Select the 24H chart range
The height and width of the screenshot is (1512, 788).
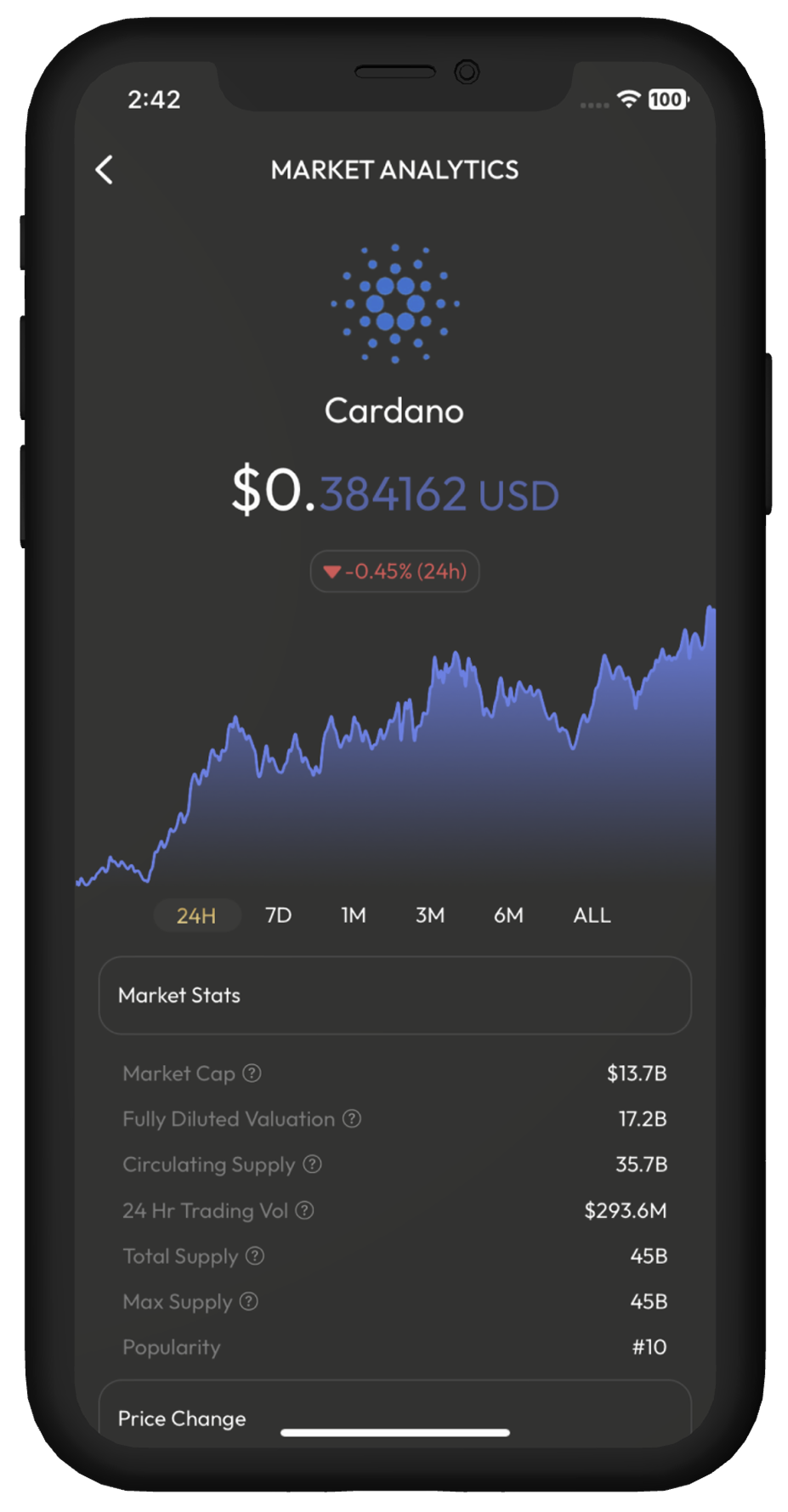(x=196, y=915)
